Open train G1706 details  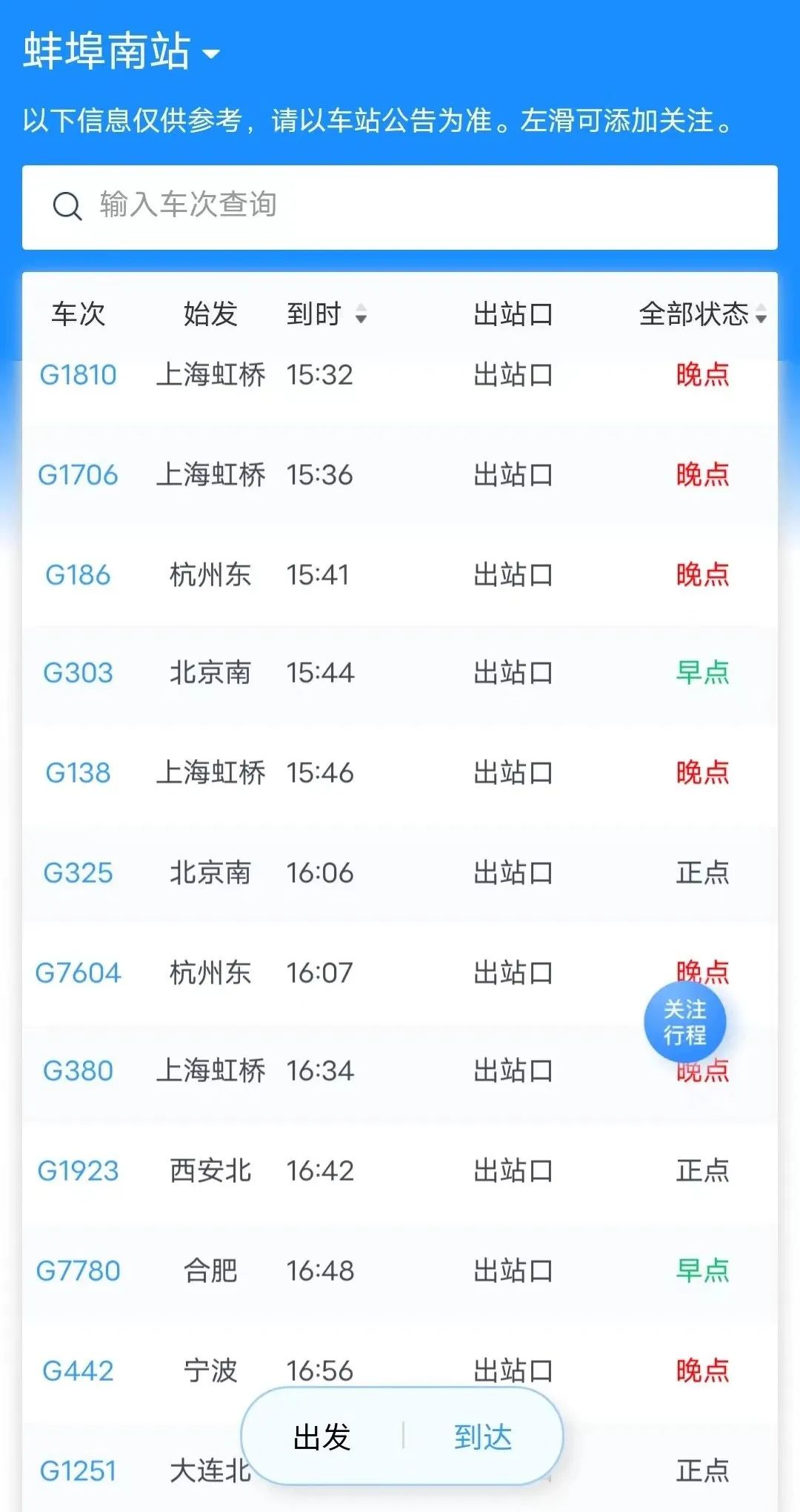pos(78,475)
